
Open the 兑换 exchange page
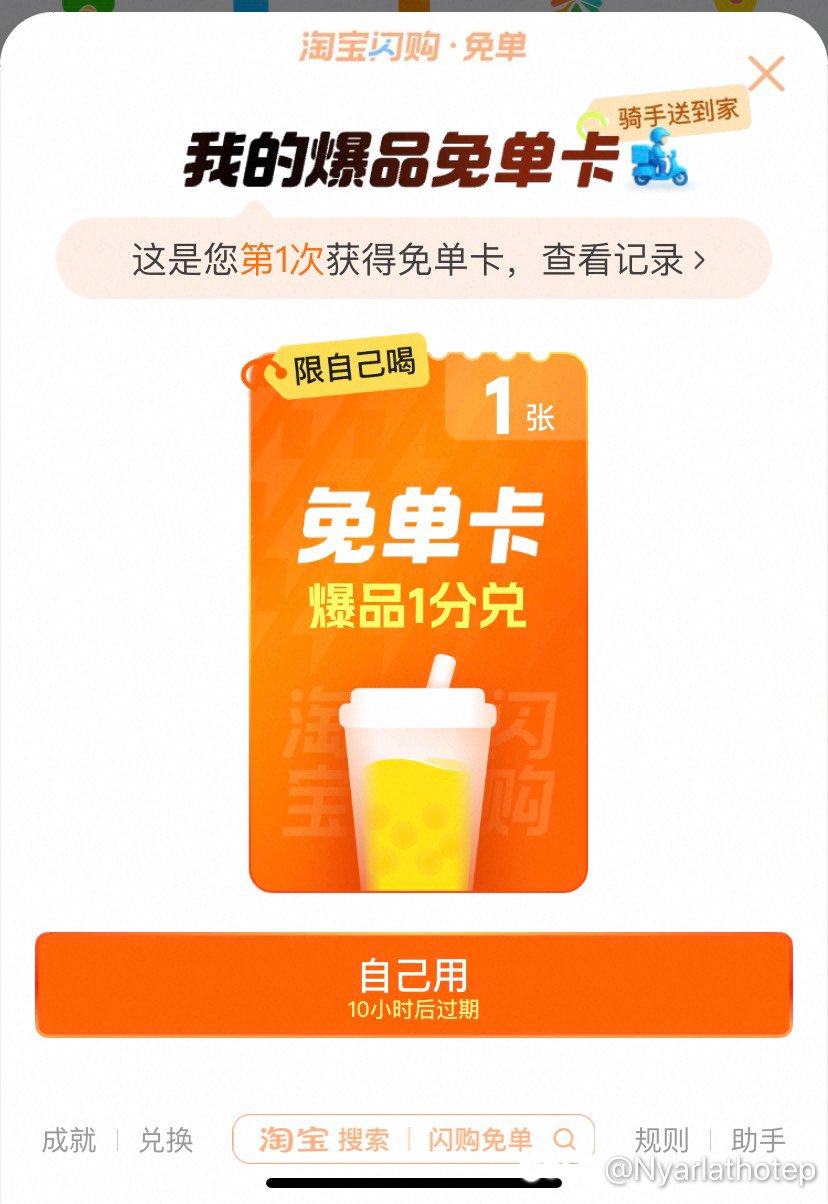pyautogui.click(x=166, y=1140)
